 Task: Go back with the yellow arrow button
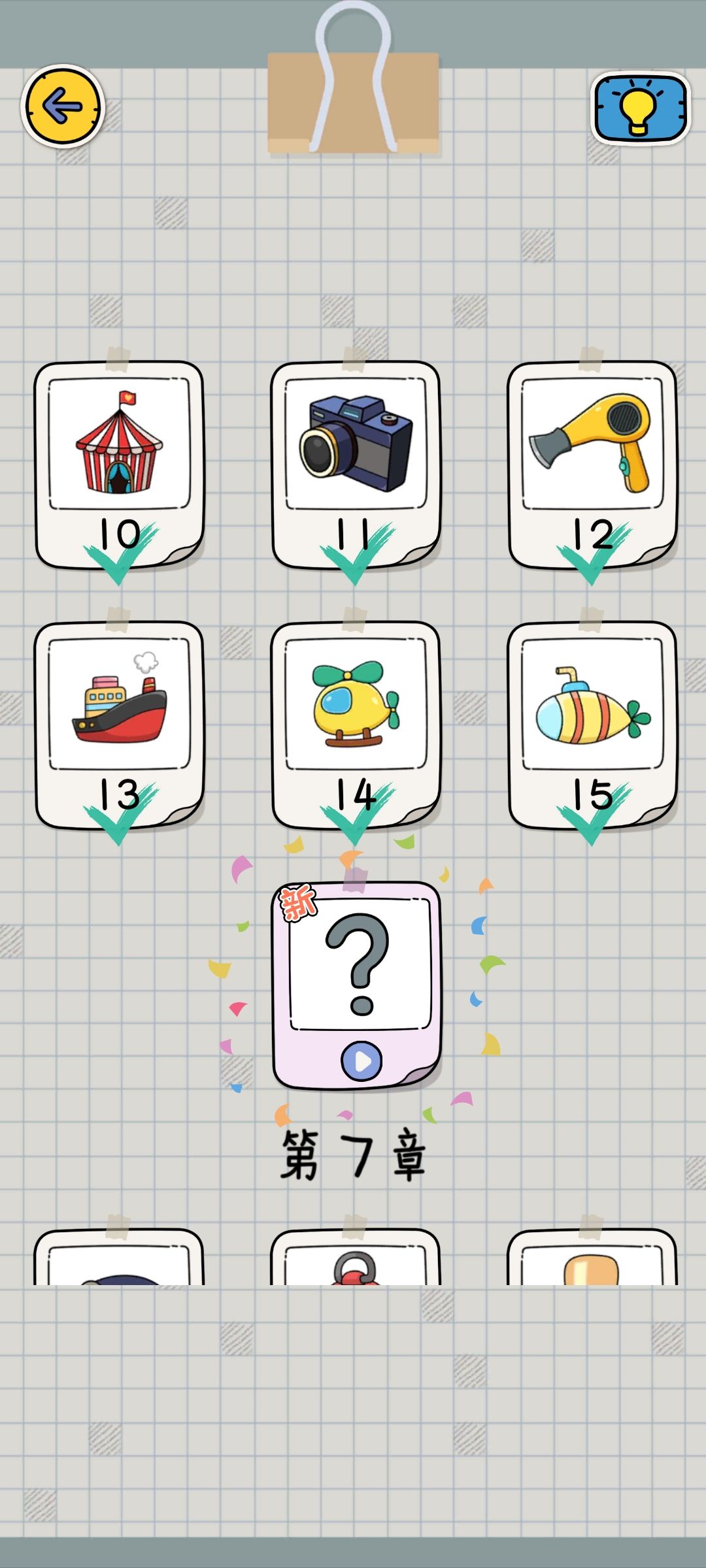[x=63, y=106]
